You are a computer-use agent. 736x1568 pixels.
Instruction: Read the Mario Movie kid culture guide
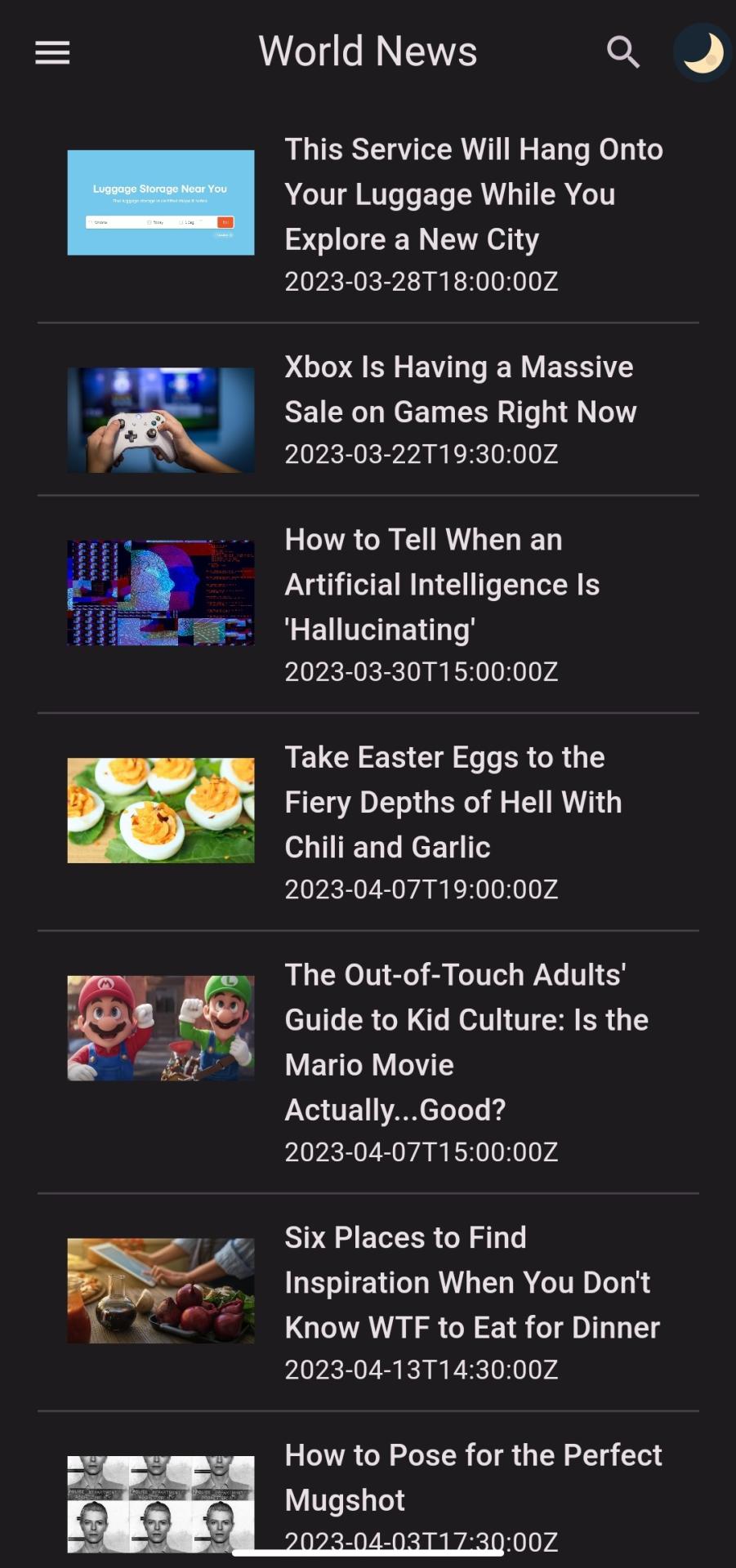point(466,1042)
